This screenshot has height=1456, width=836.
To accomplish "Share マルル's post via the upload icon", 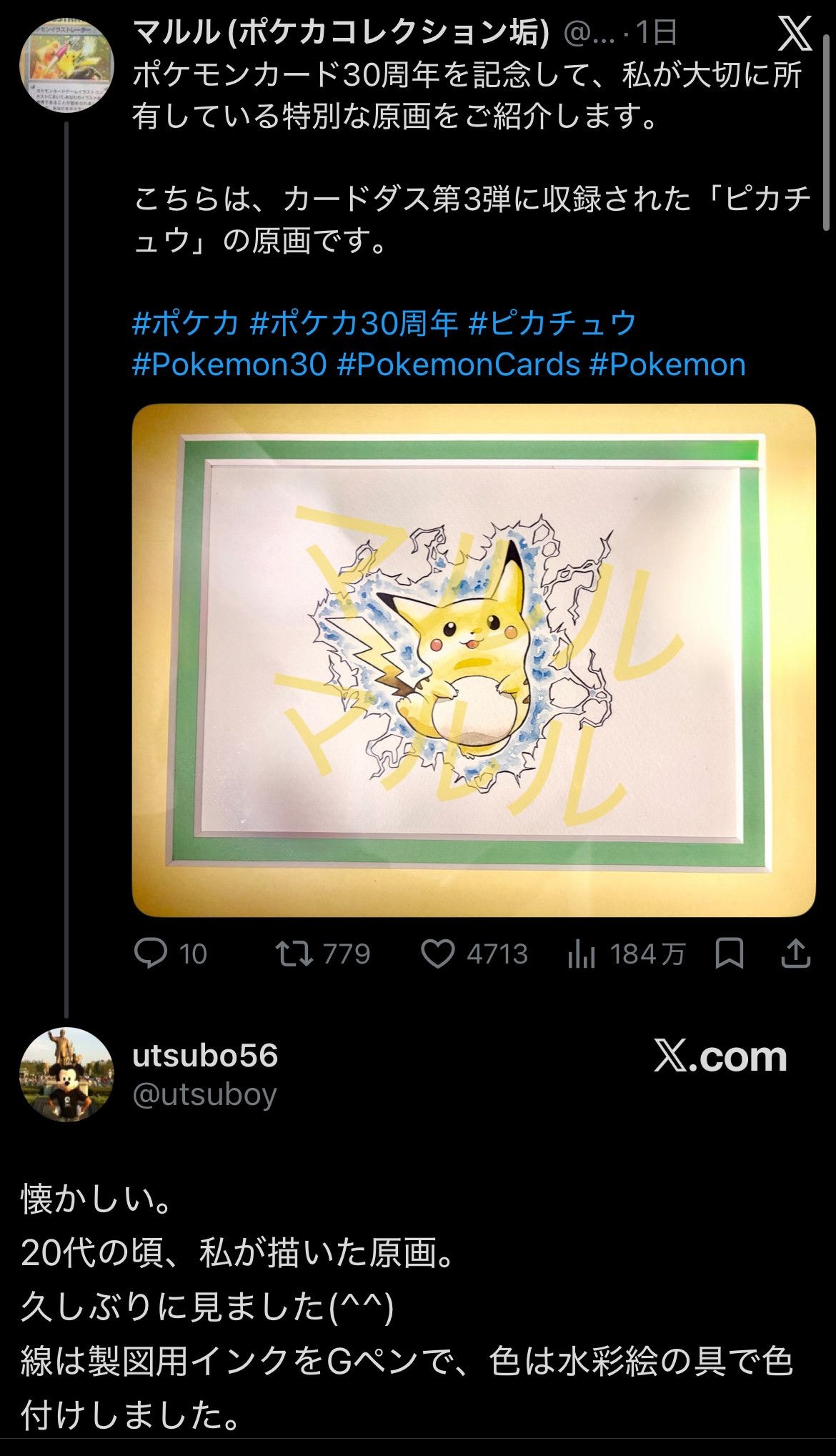I will pyautogui.click(x=795, y=954).
